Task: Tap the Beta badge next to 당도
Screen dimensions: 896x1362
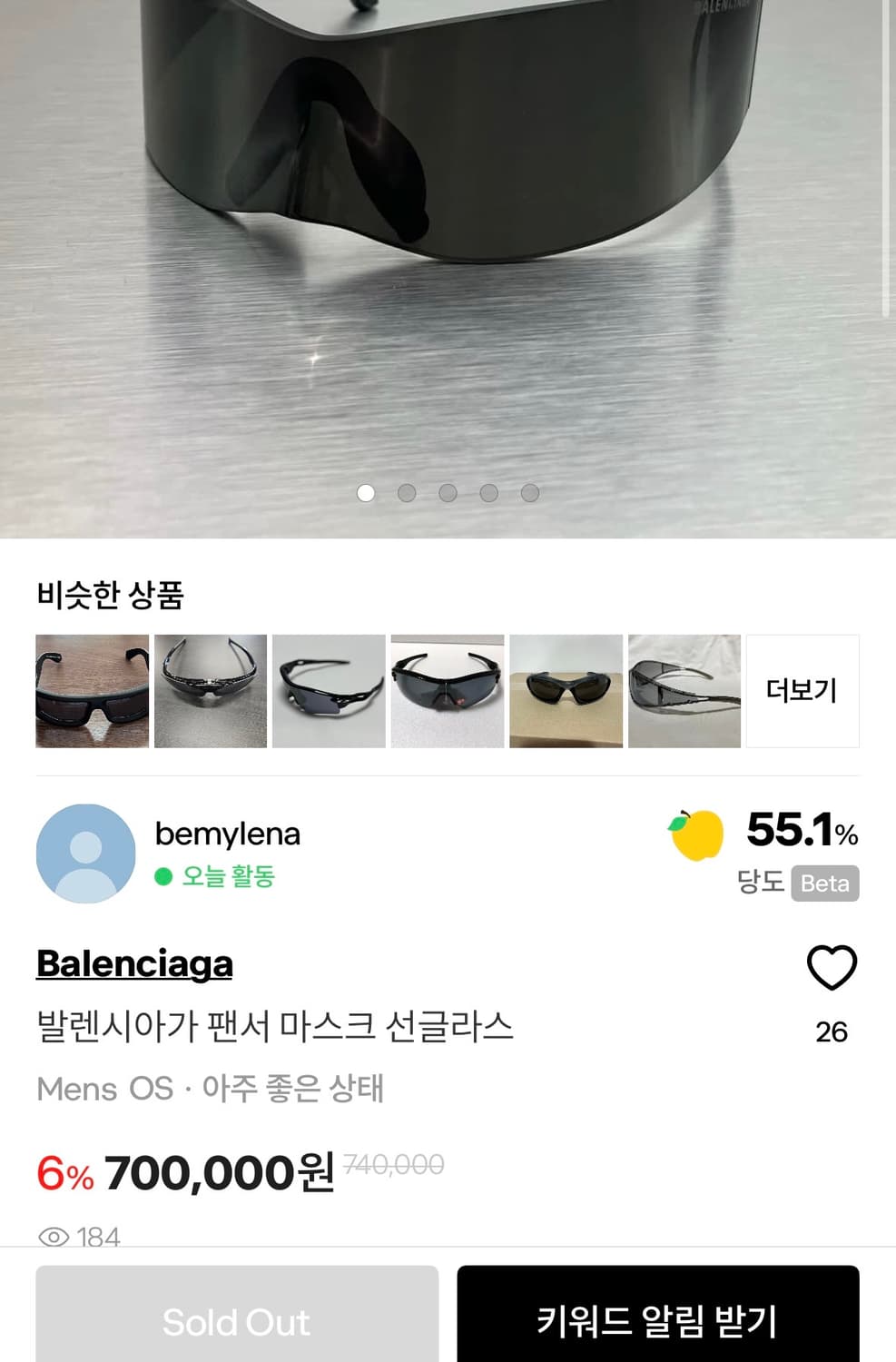Action: tap(824, 883)
